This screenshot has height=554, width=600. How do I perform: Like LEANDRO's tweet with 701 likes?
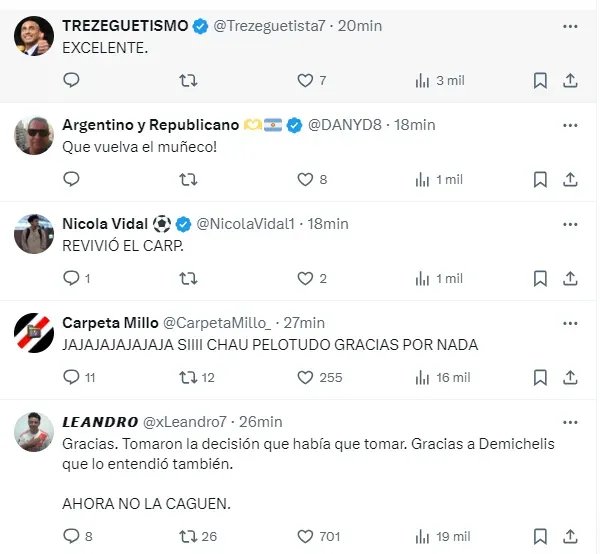(305, 536)
